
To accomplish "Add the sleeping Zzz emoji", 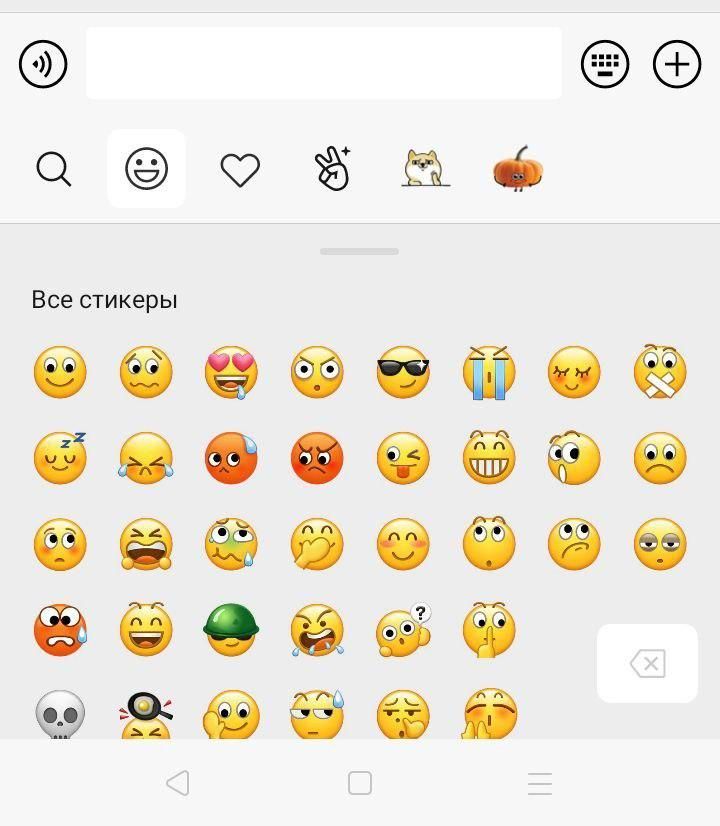I will 60,458.
